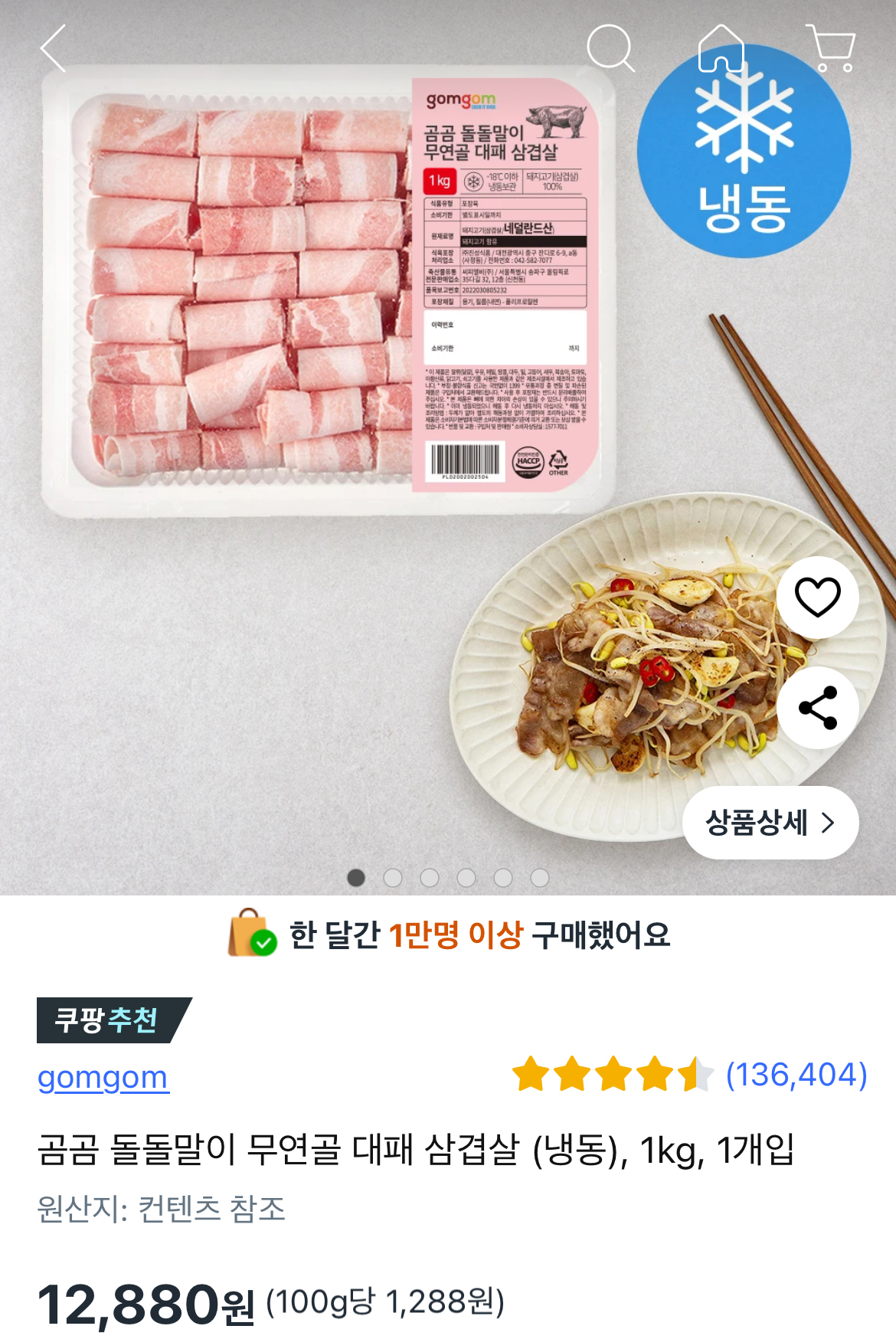Jump to the second product image dot
This screenshot has width=896, height=1339.
tap(393, 878)
